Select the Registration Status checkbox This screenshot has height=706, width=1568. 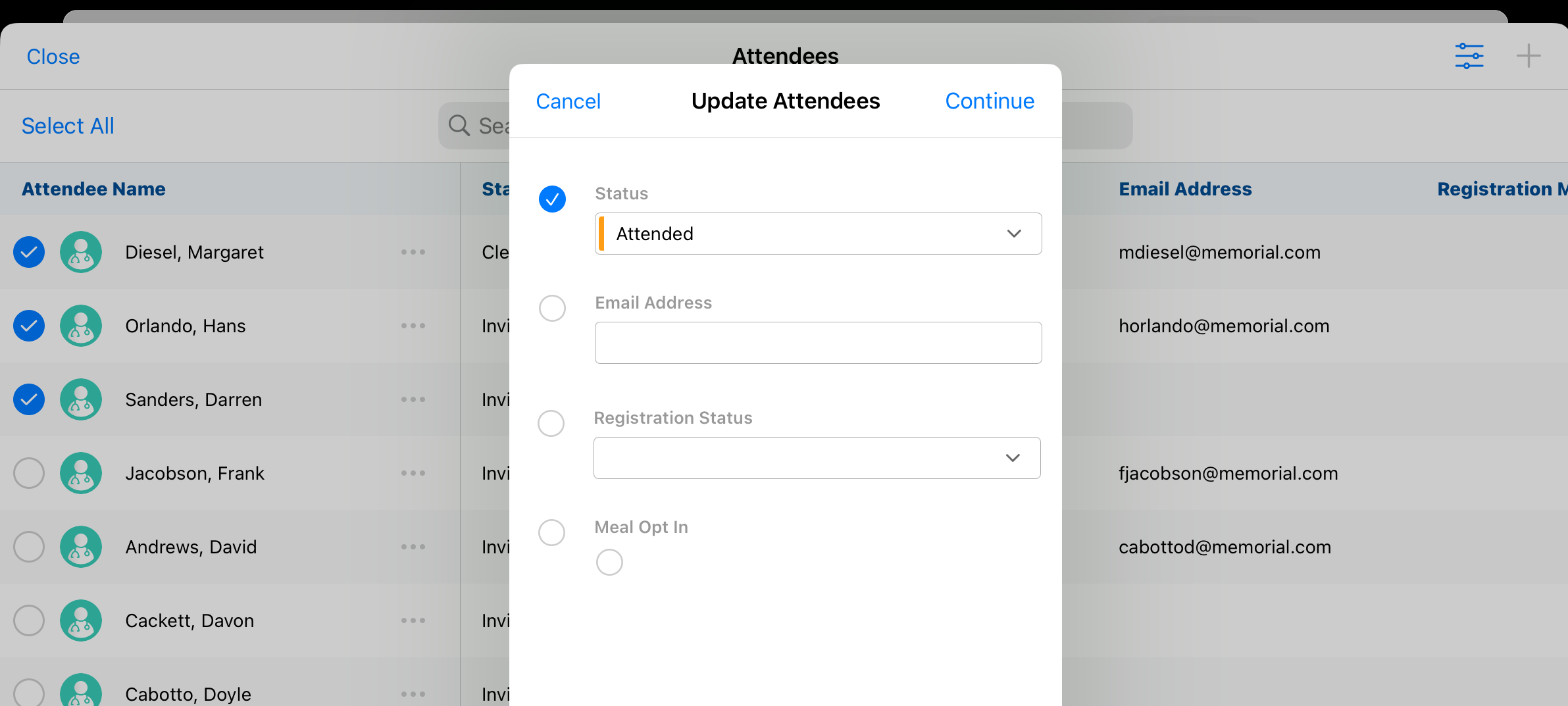pyautogui.click(x=551, y=423)
